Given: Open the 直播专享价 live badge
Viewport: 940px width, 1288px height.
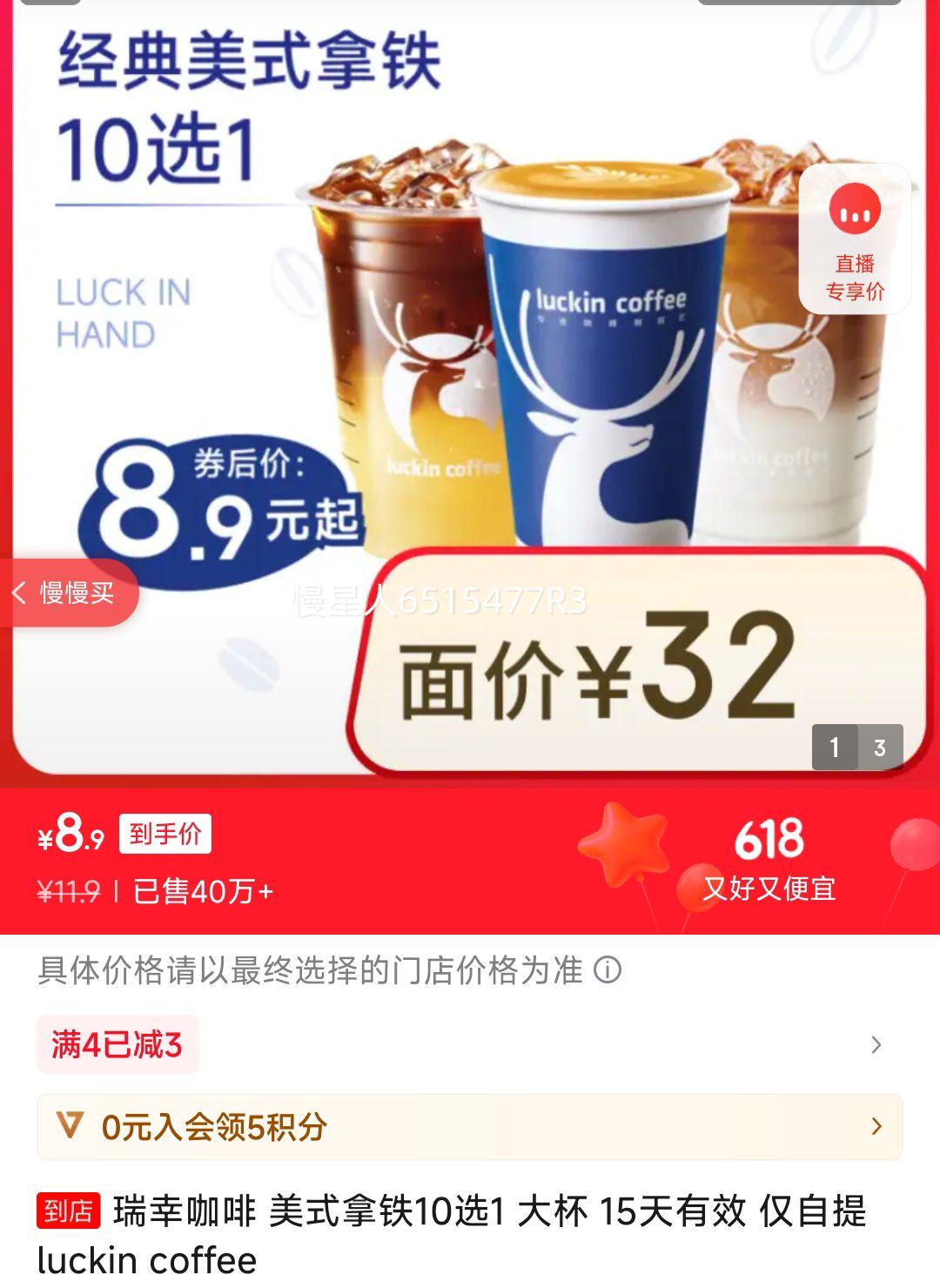Looking at the screenshot, I should [x=855, y=239].
